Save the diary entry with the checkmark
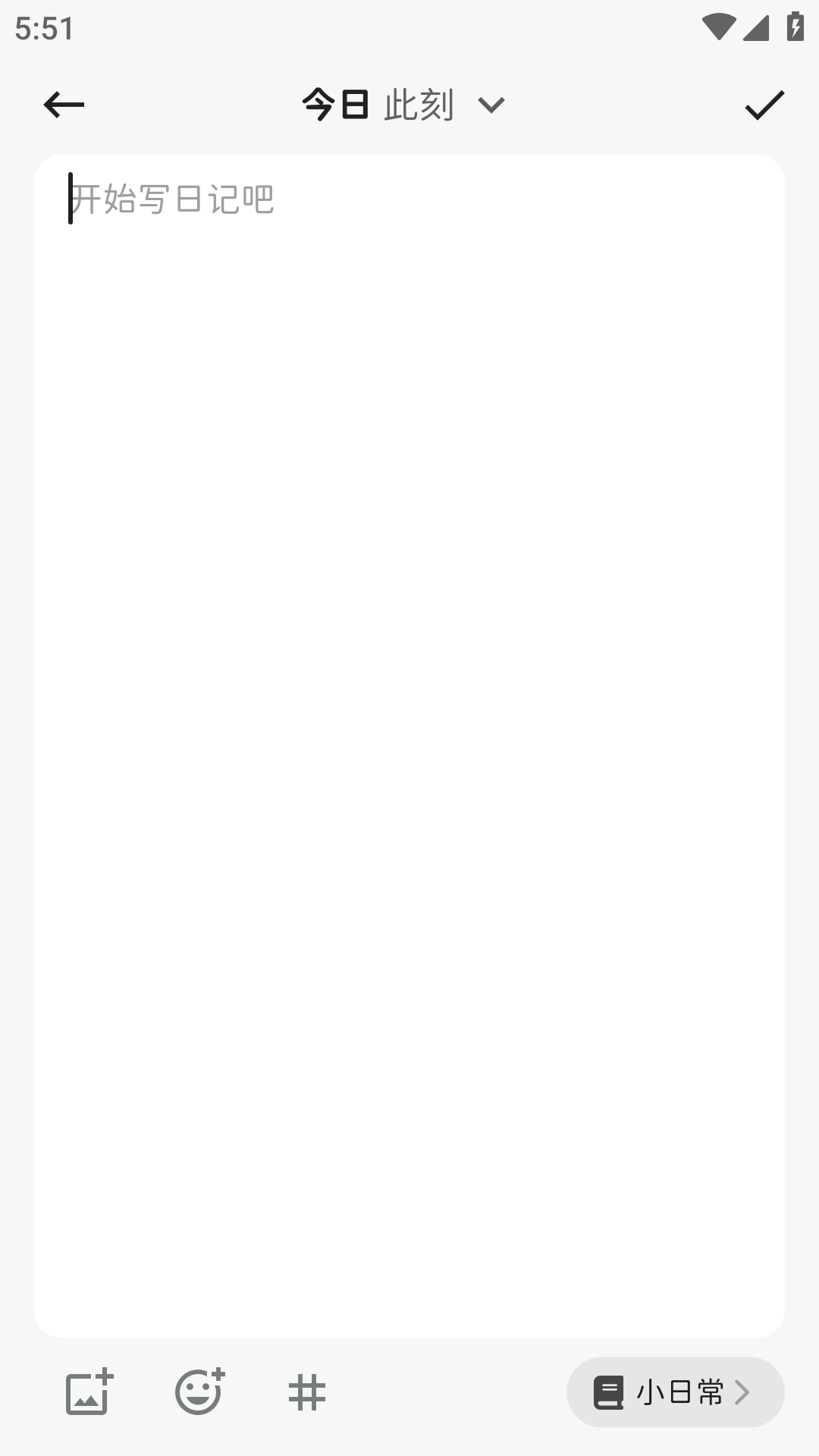 (x=764, y=105)
